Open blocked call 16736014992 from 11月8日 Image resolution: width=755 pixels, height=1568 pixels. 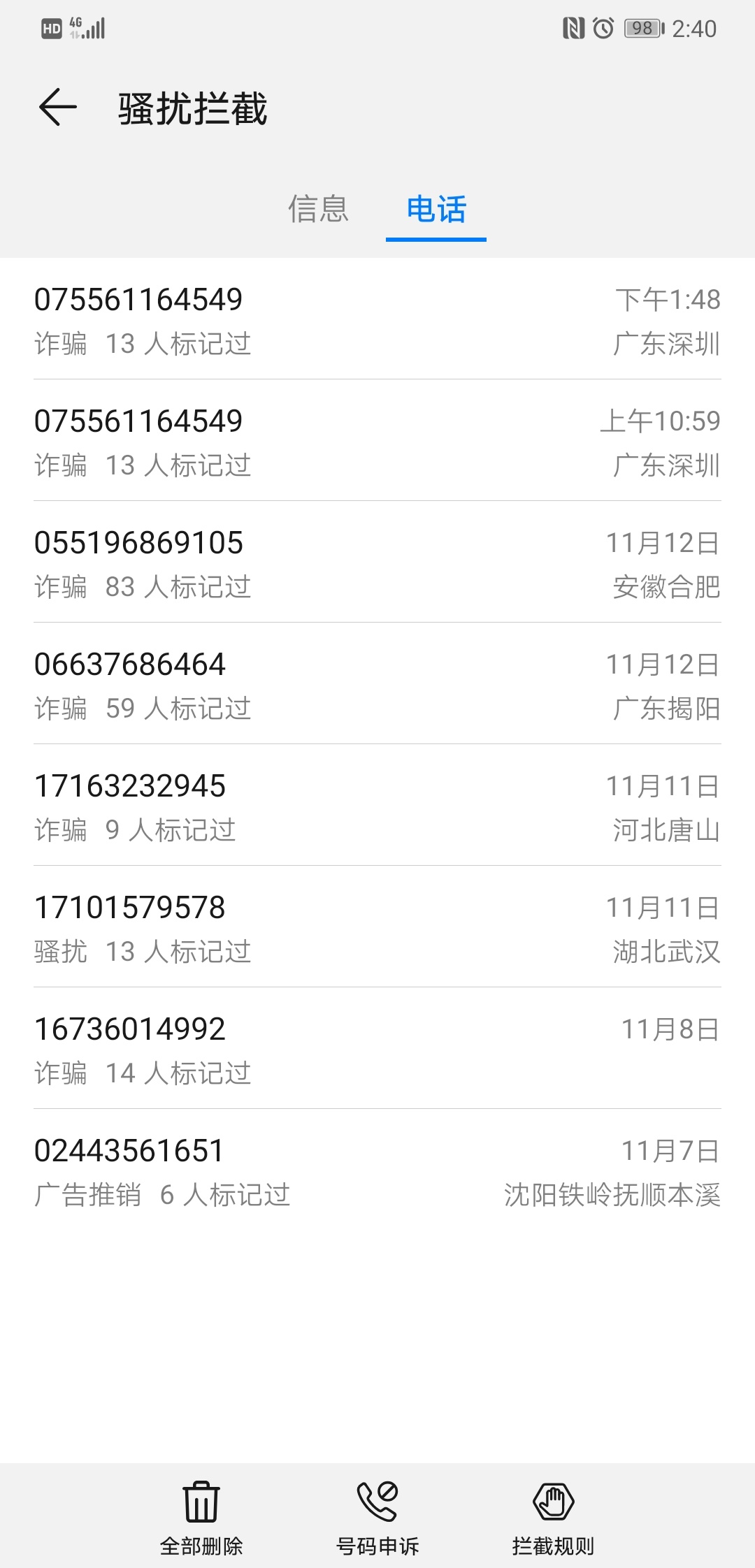377,1049
